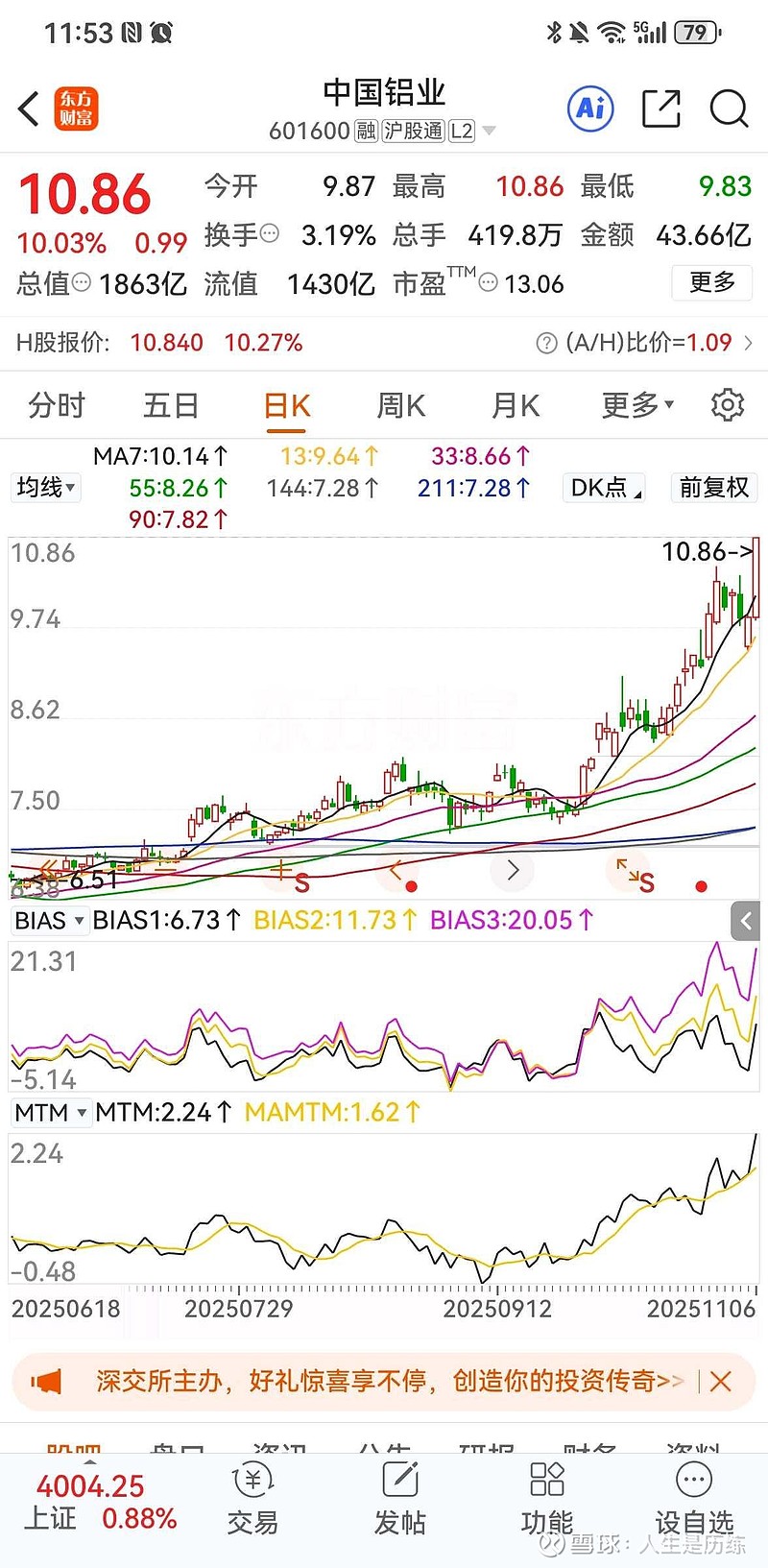Switch to the 五日 chart tab
Screen dimensions: 768x1568
(171, 406)
